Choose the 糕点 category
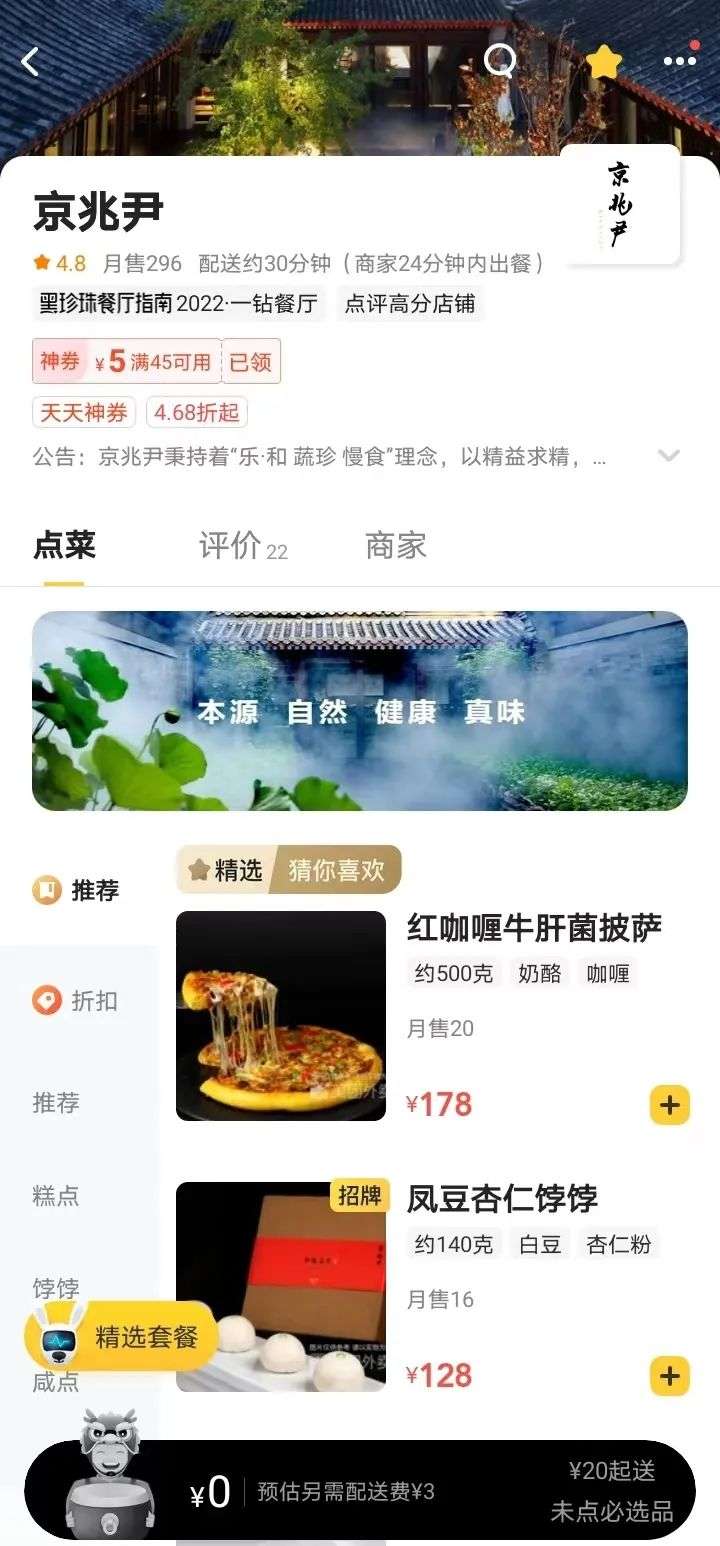Screen dimensions: 720x1546 click(56, 1195)
